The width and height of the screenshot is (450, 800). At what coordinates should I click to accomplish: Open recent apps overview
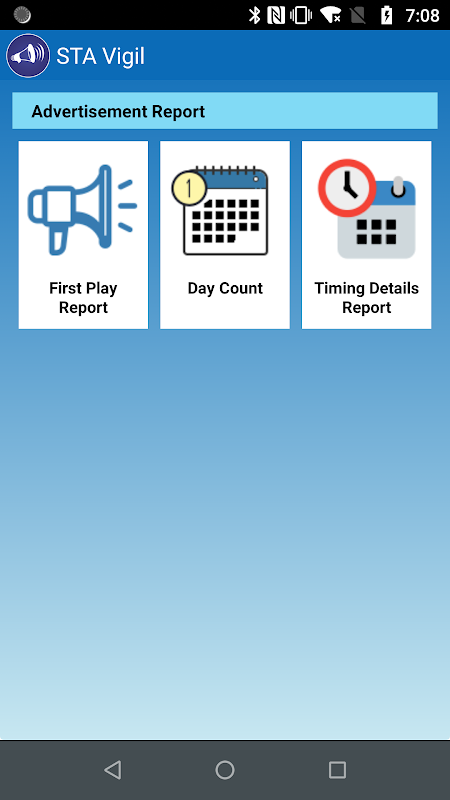pyautogui.click(x=337, y=770)
